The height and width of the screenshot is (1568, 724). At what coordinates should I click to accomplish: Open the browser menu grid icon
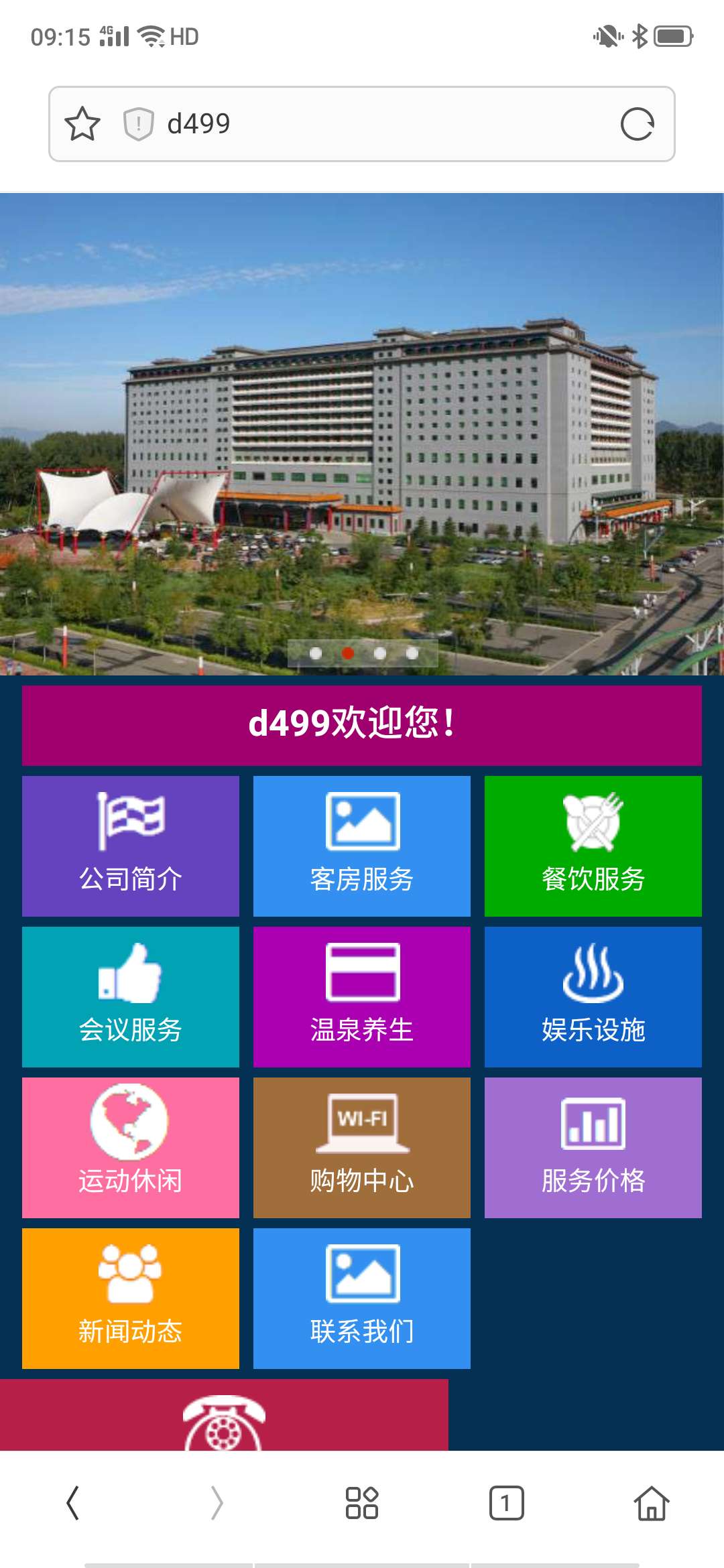click(362, 1503)
